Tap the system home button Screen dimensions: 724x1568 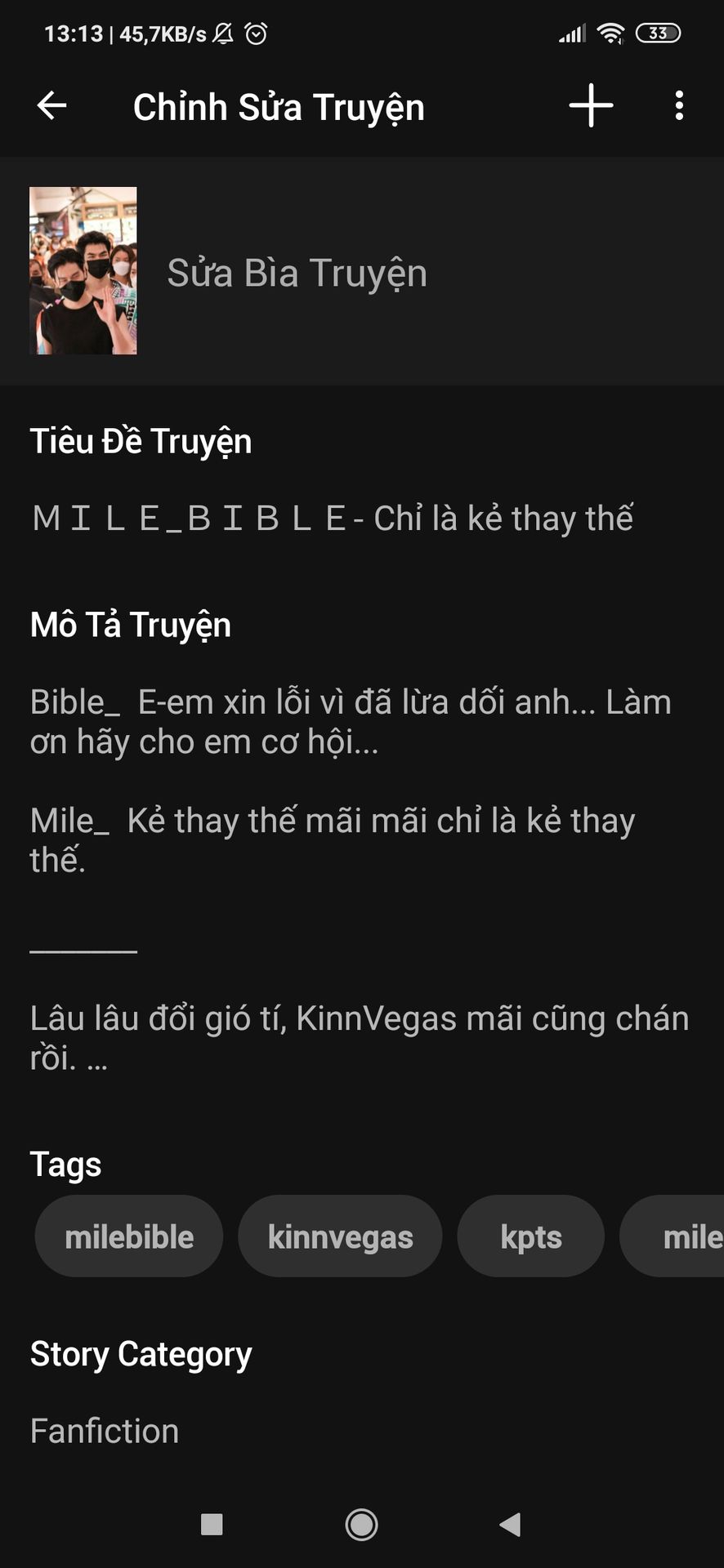click(361, 1524)
